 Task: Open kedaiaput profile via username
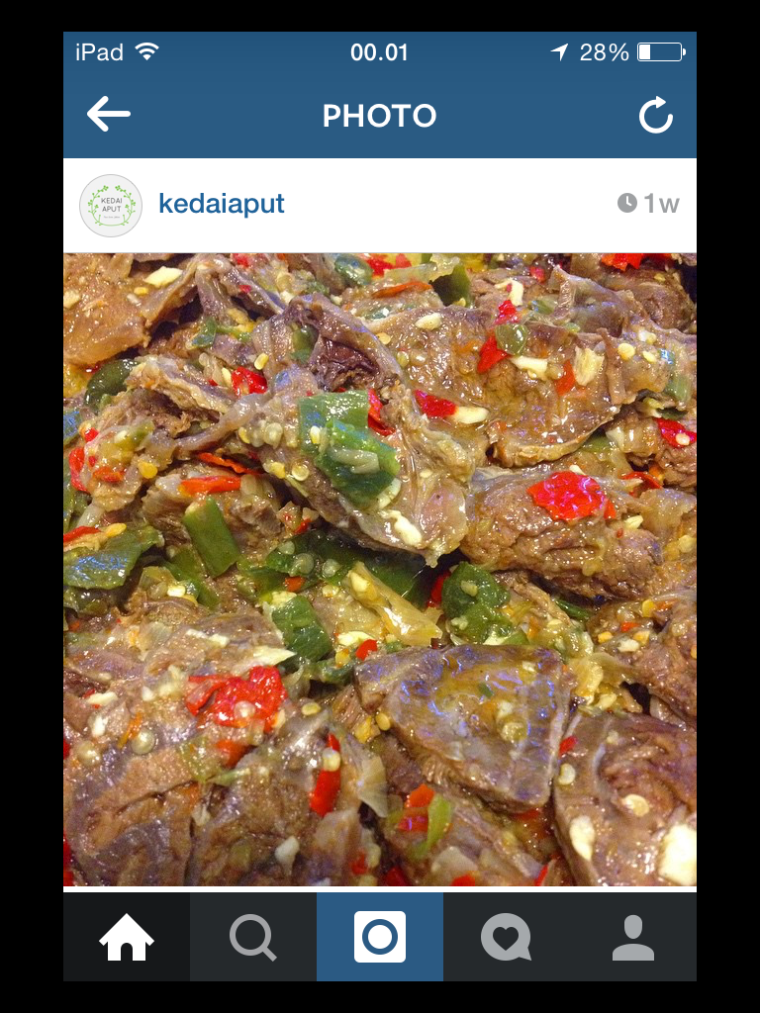click(x=221, y=204)
